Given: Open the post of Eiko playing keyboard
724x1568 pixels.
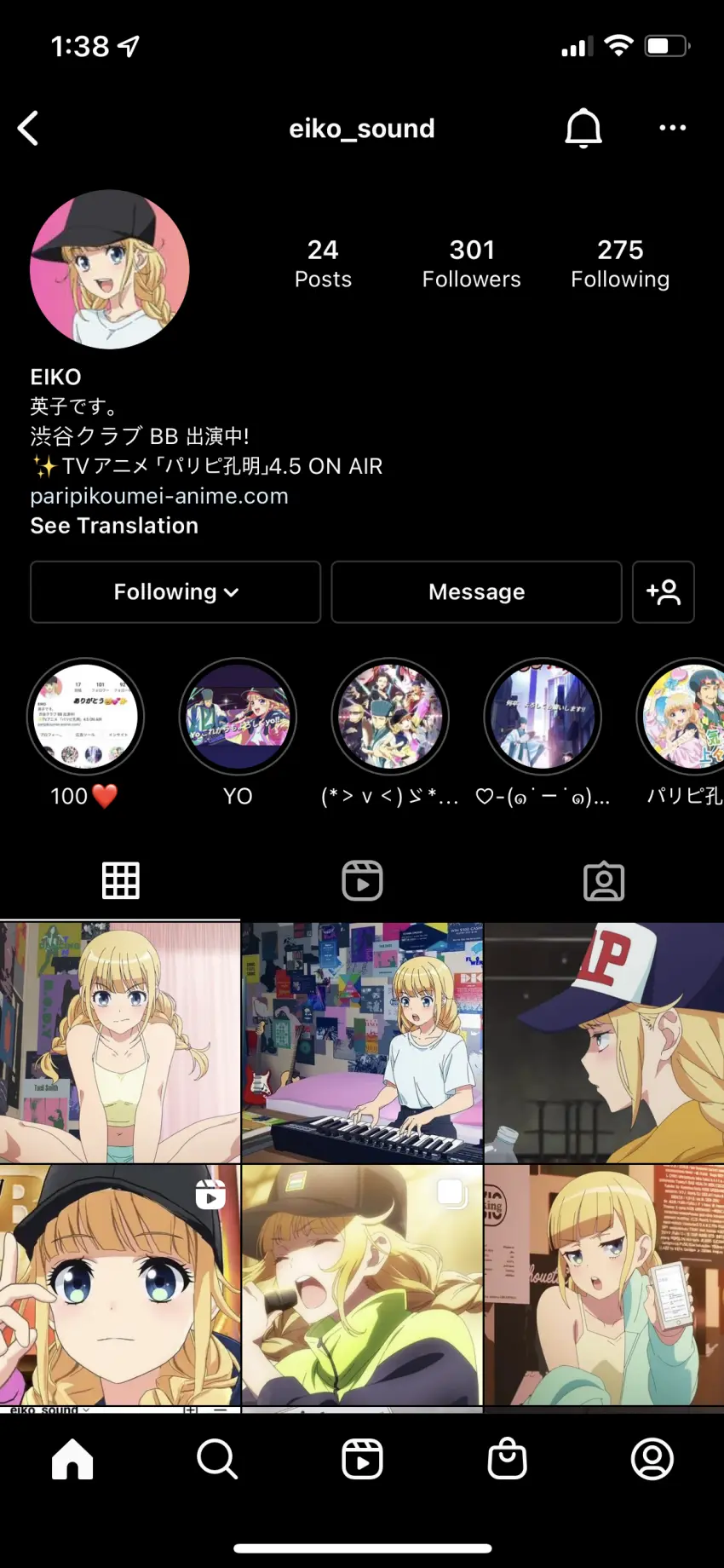Looking at the screenshot, I should [362, 1042].
